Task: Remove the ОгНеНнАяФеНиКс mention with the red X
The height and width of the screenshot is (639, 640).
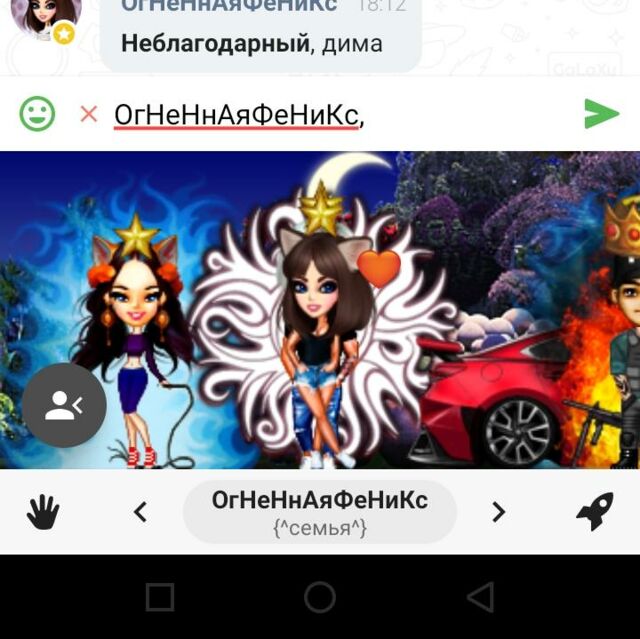Action: point(89,114)
